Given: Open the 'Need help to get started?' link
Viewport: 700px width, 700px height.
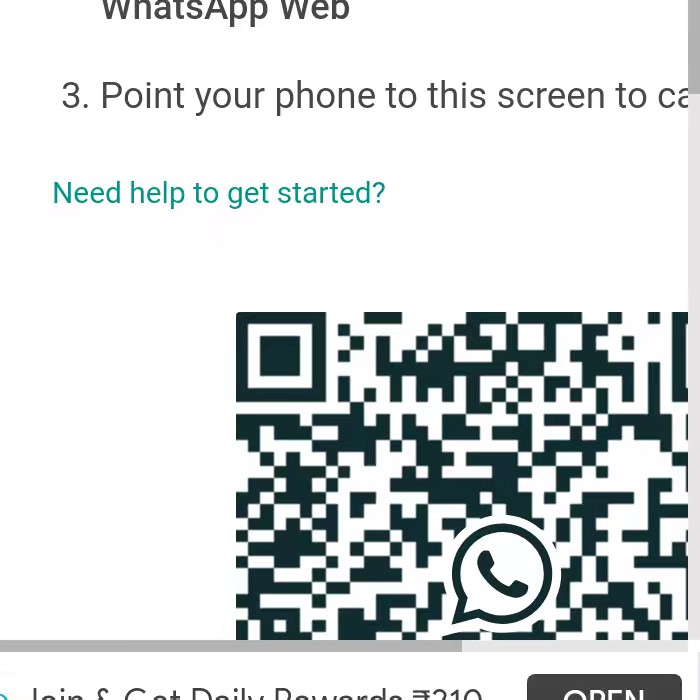Looking at the screenshot, I should 218,193.
